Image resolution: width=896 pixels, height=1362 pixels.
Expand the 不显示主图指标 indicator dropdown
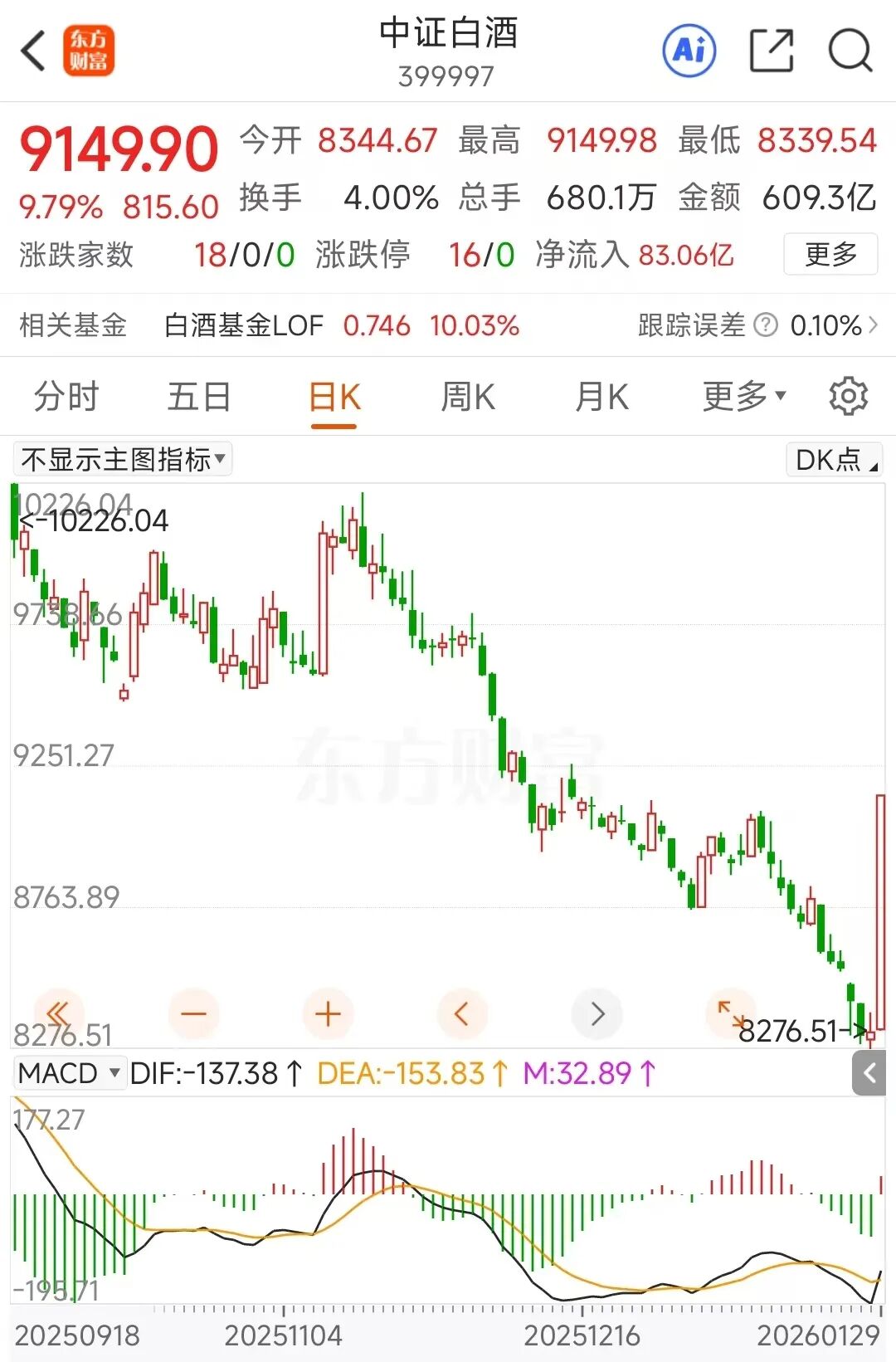(x=123, y=459)
